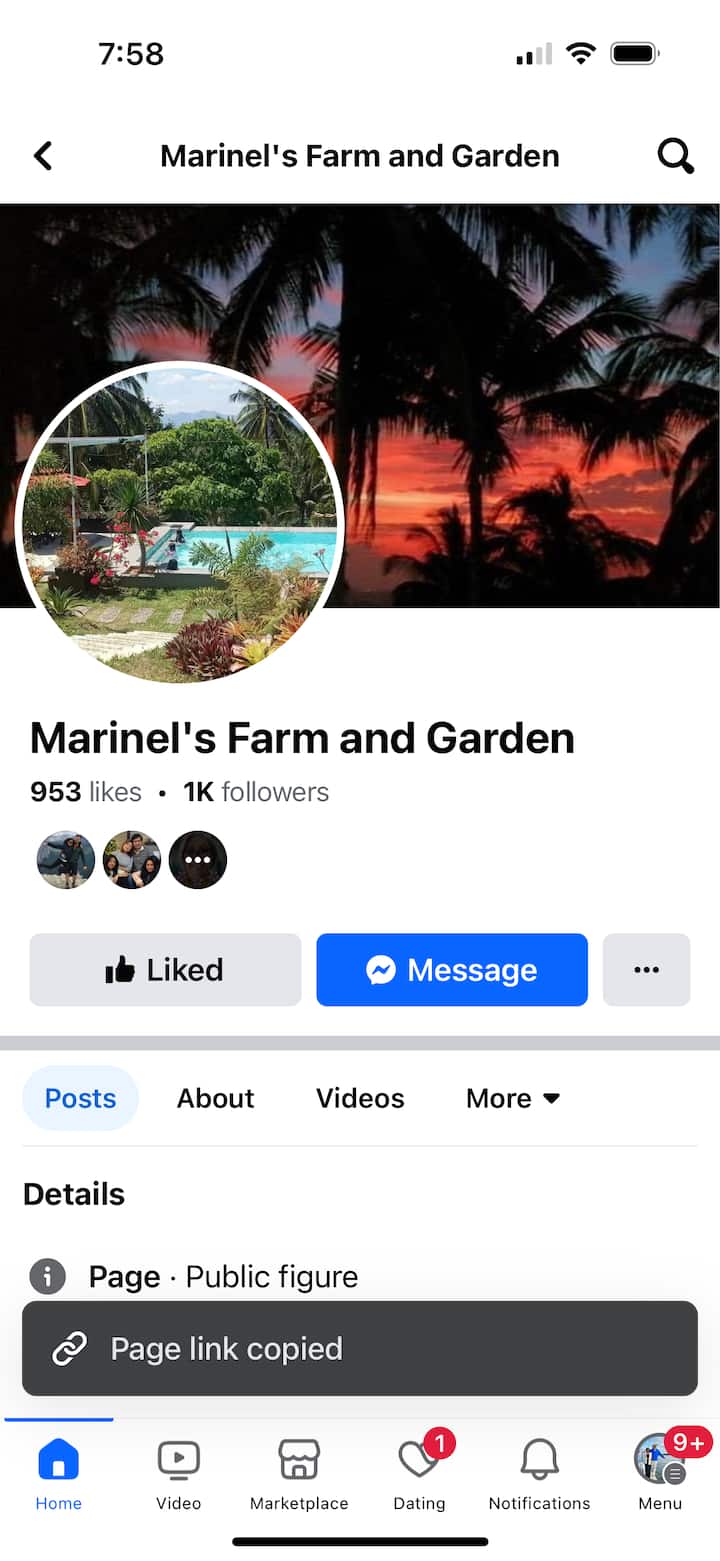This screenshot has height=1561, width=720.
Task: Open search from the header magnifier
Action: click(x=675, y=156)
